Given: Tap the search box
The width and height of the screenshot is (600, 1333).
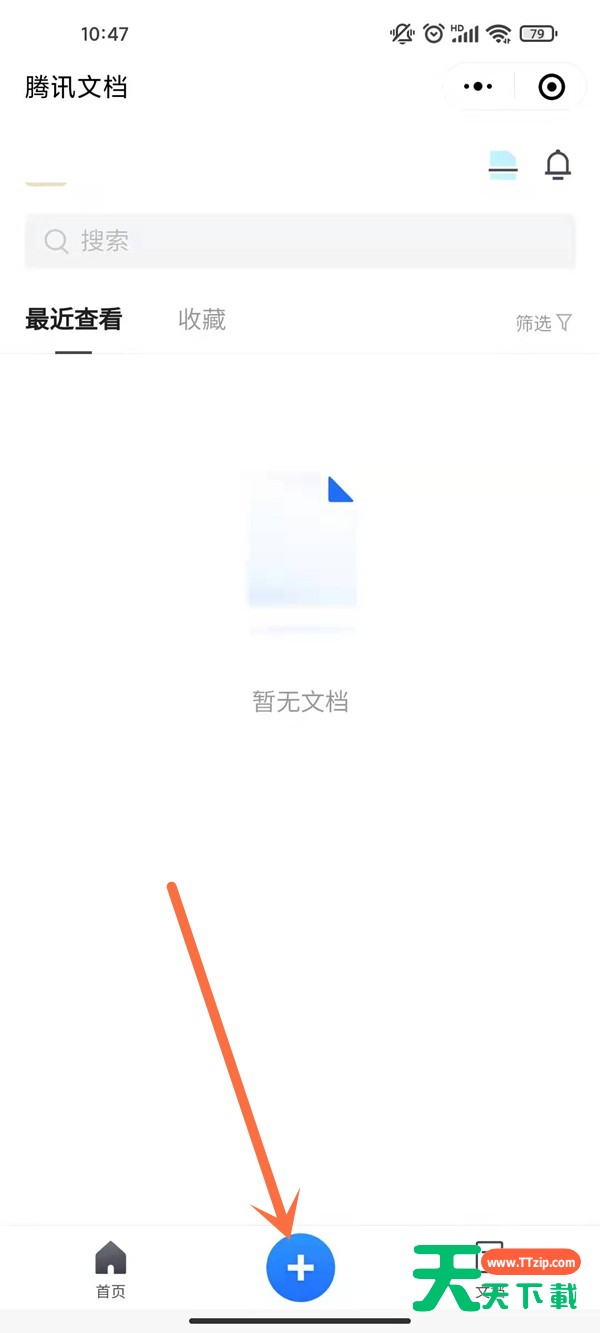Looking at the screenshot, I should click(300, 241).
